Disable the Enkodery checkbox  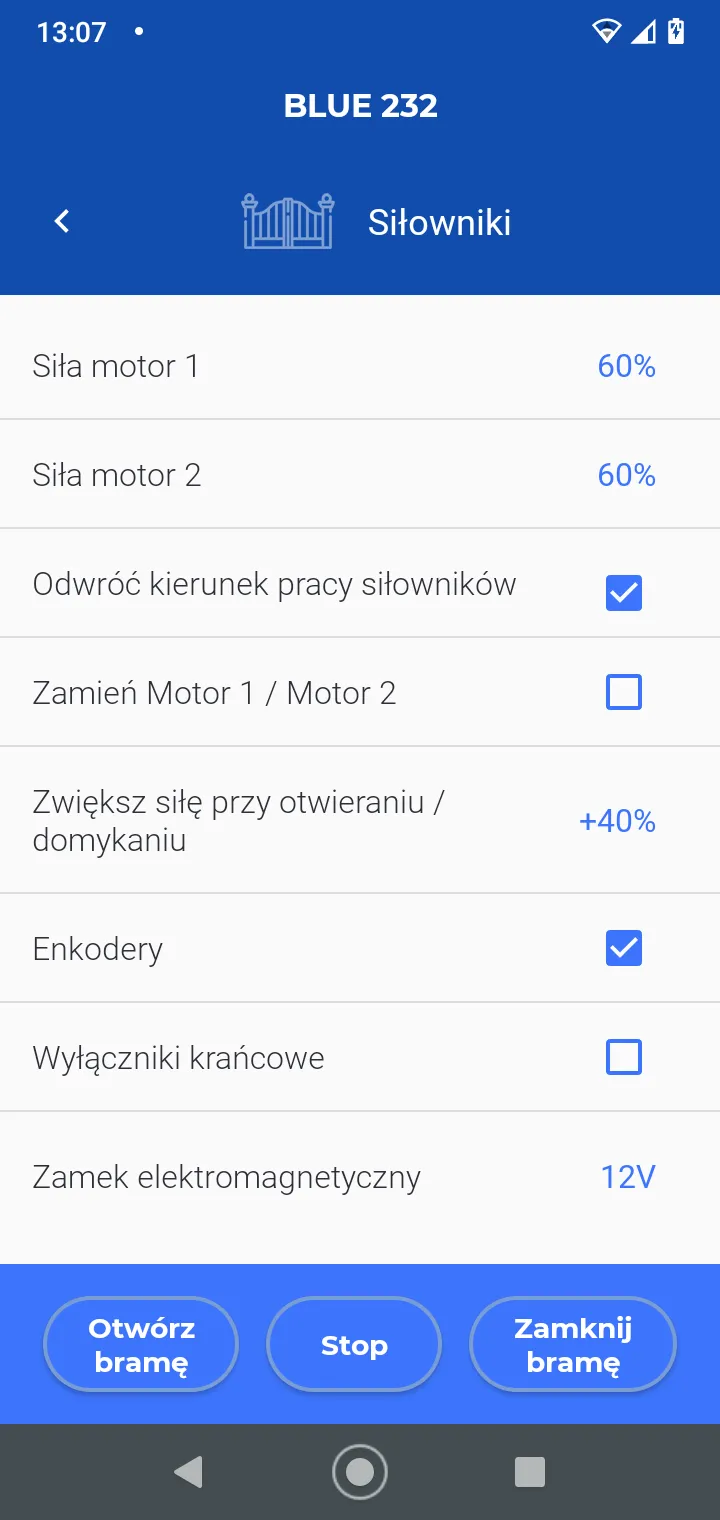624,948
